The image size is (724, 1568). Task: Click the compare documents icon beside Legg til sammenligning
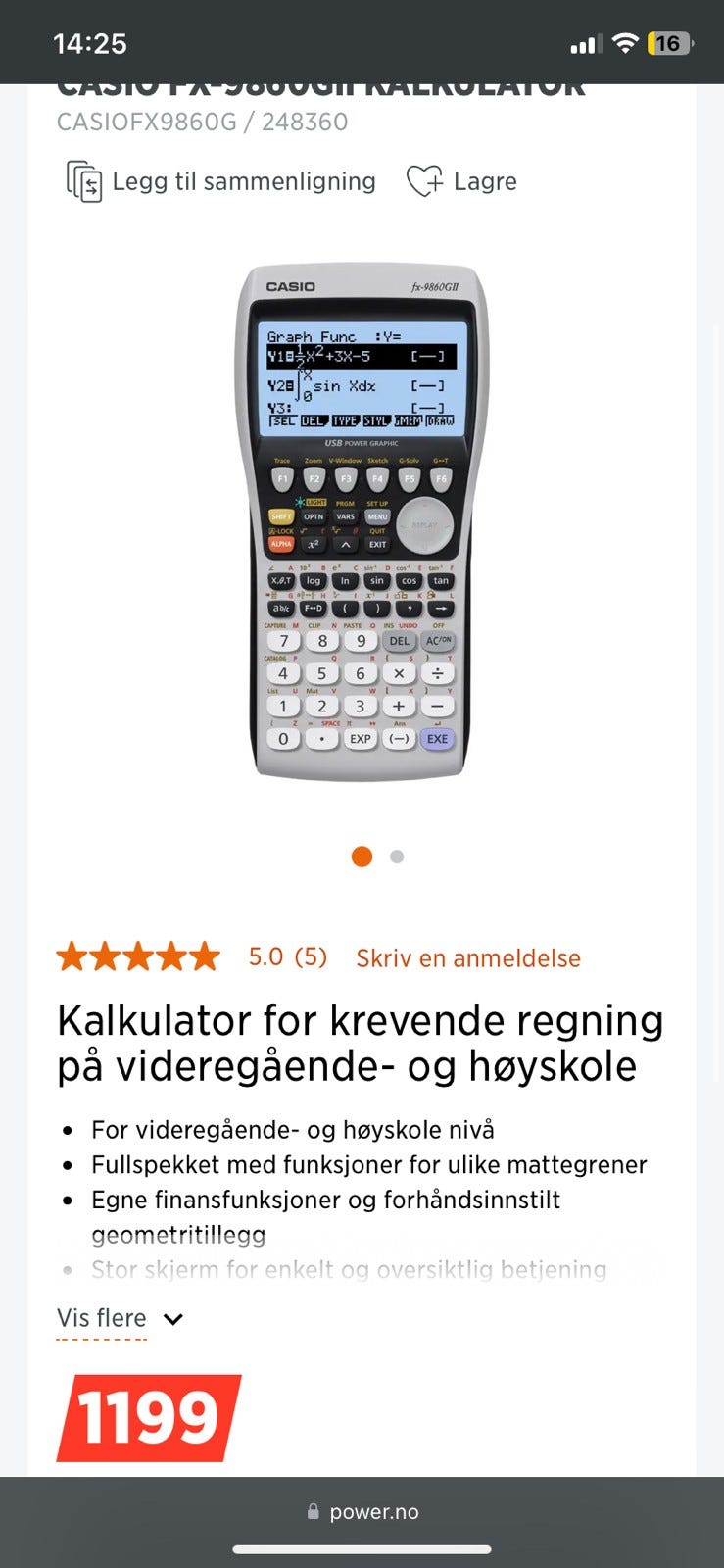pos(84,180)
